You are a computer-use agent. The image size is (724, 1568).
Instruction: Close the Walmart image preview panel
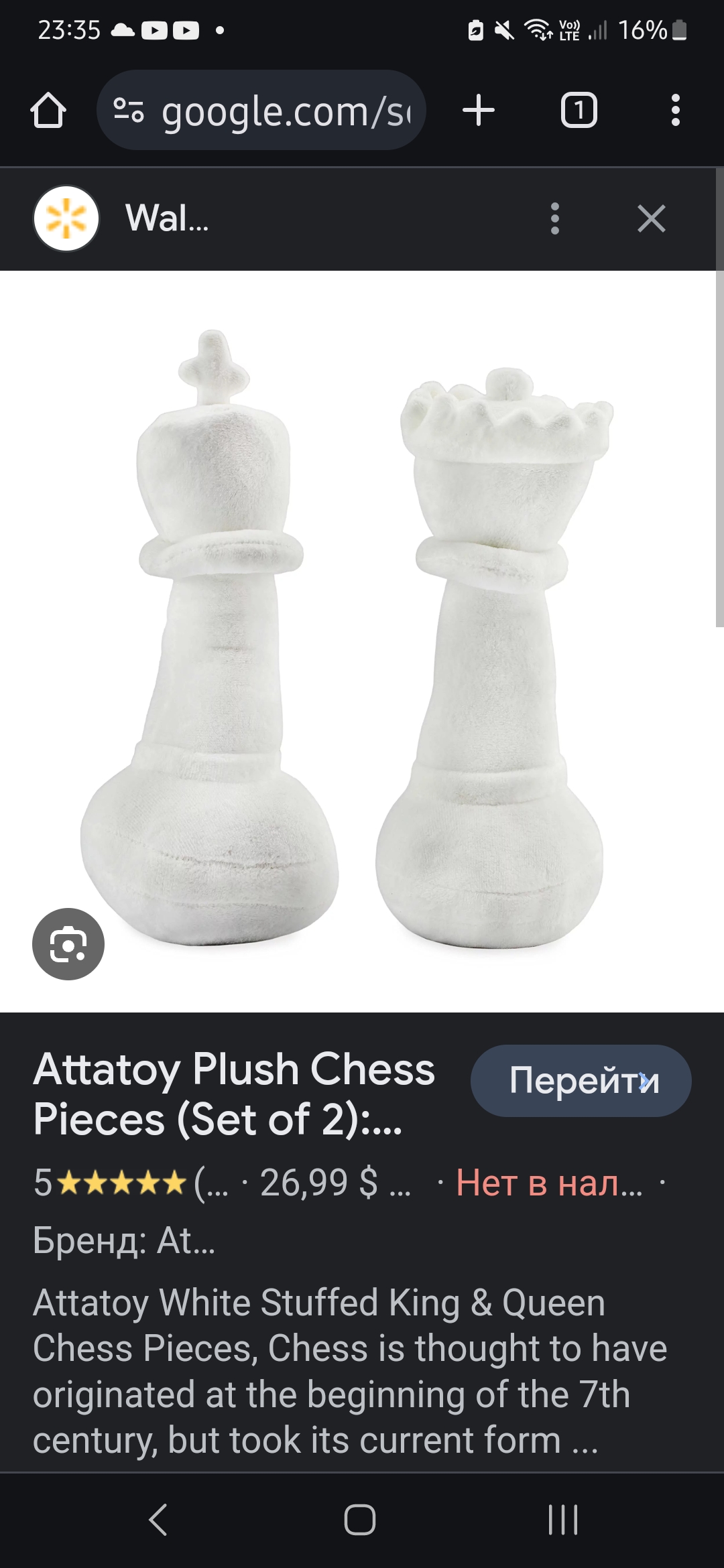click(652, 218)
